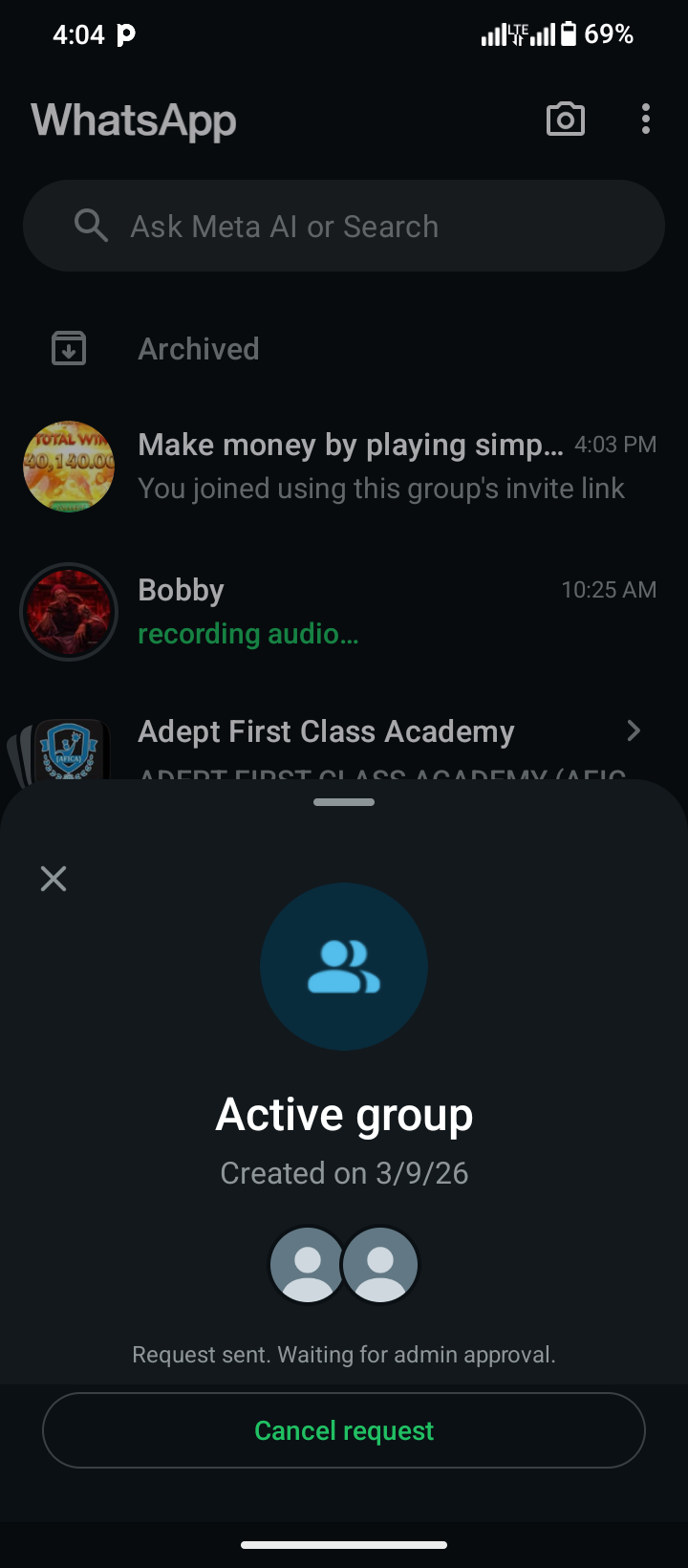Tap the Ask Meta AI or Search box
Viewport: 688px width, 1568px height.
coord(344,227)
